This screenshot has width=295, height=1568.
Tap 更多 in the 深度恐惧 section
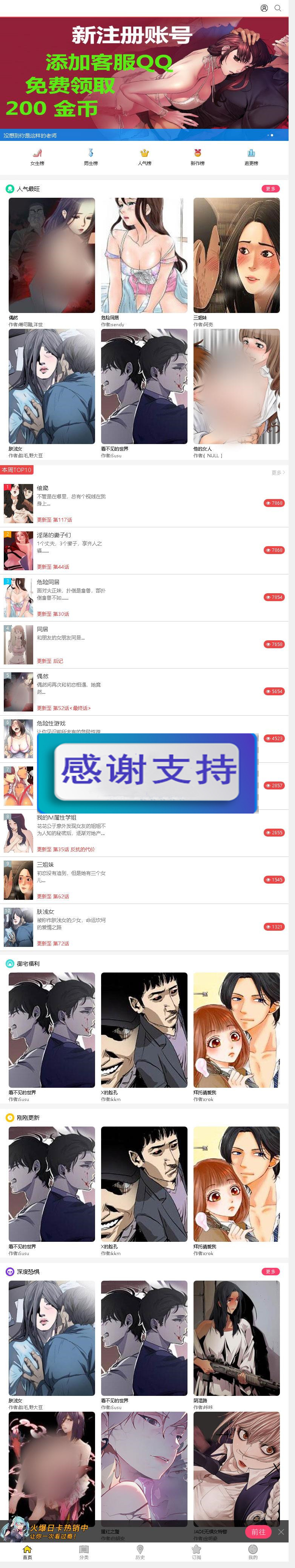(x=270, y=1272)
